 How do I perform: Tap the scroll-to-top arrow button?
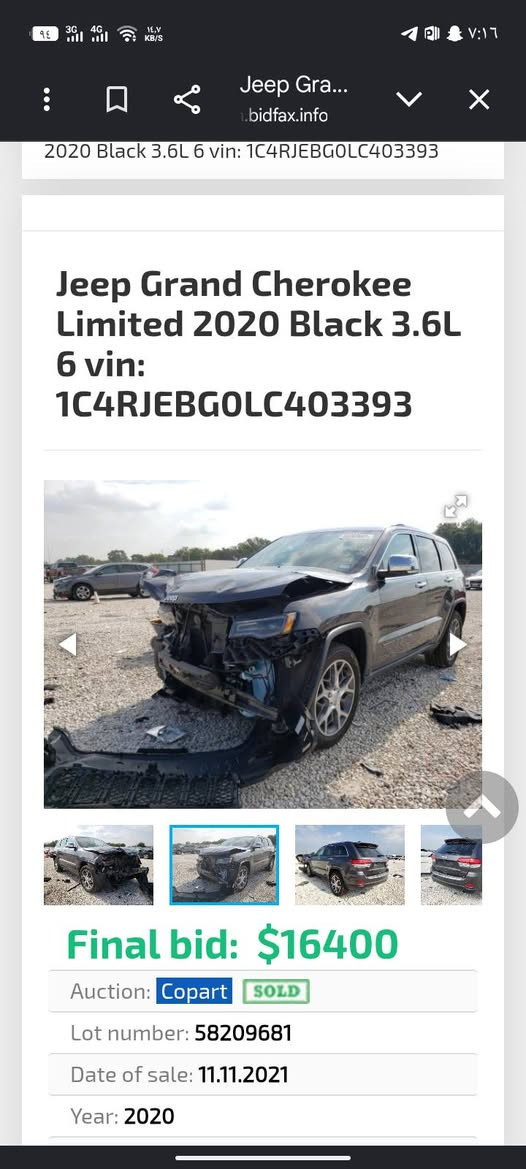click(482, 807)
